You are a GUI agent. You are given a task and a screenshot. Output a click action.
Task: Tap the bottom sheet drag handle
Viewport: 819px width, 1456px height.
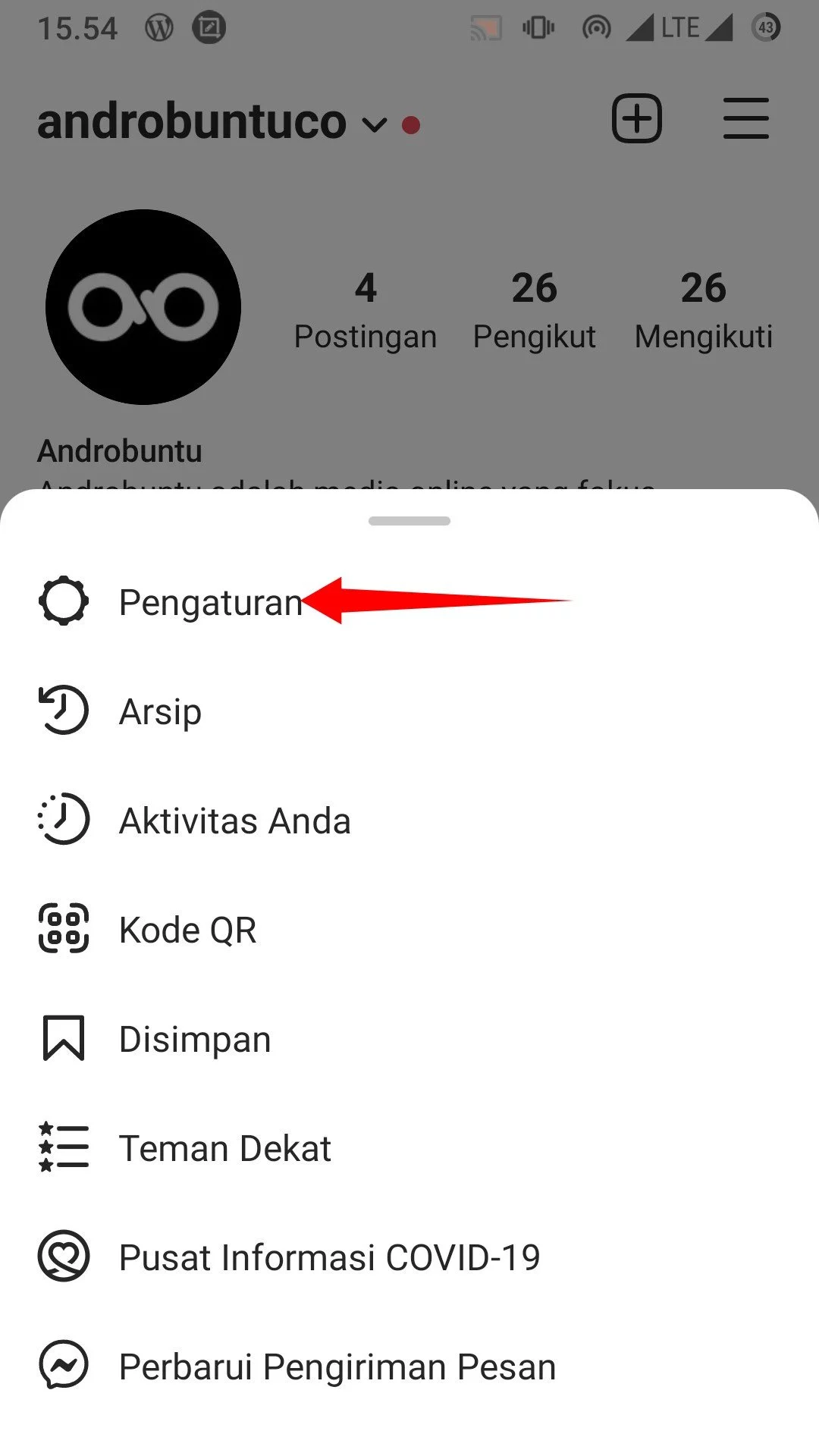coord(409,521)
